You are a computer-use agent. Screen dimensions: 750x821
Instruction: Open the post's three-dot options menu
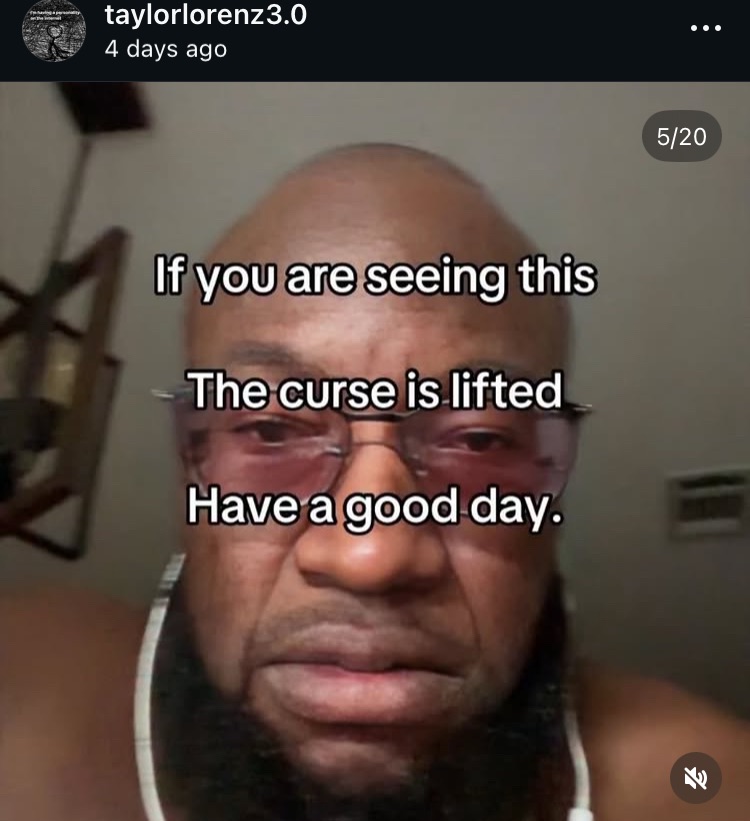(x=706, y=28)
